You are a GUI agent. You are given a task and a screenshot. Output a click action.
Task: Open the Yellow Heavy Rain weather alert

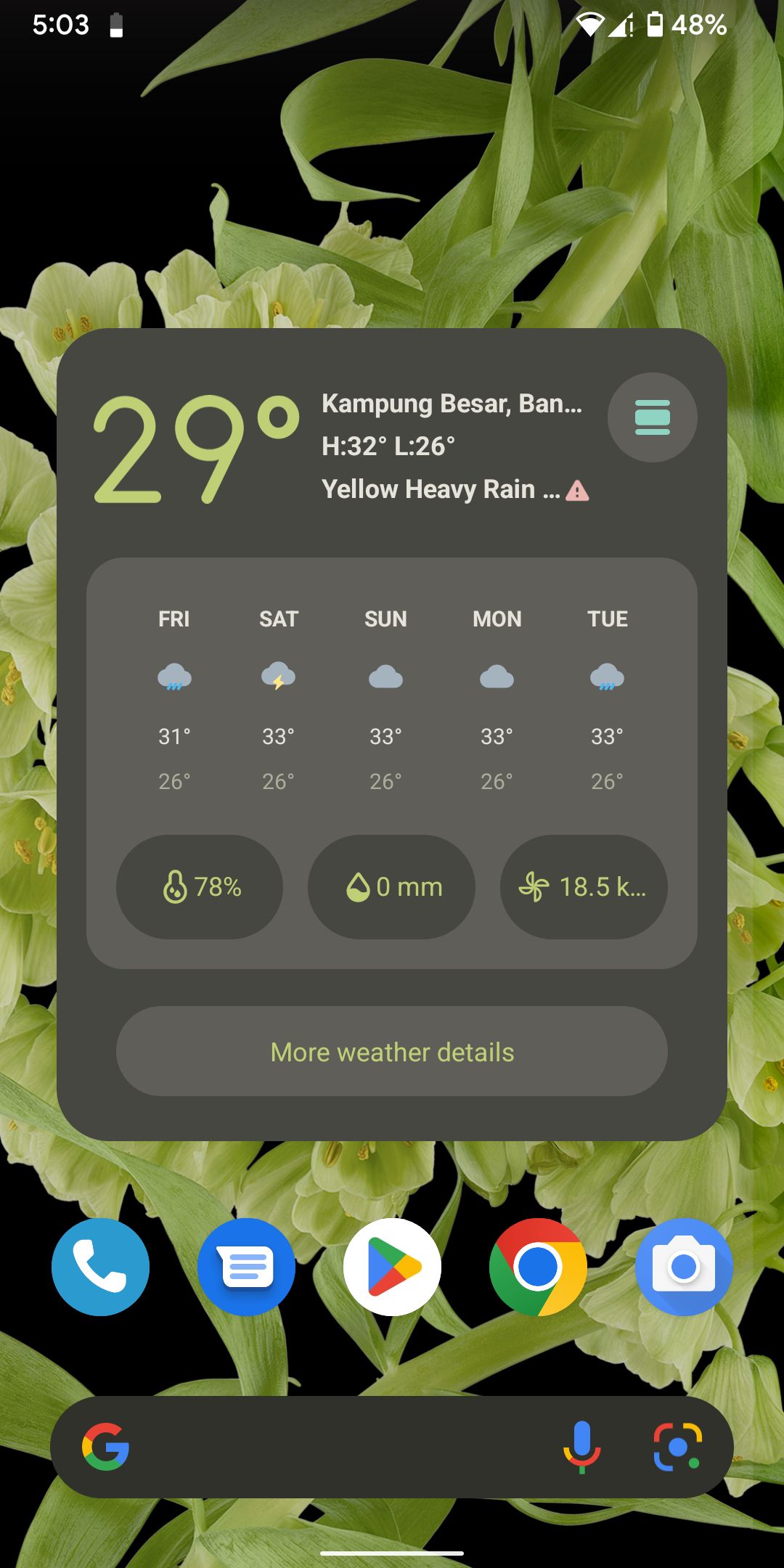coord(454,490)
